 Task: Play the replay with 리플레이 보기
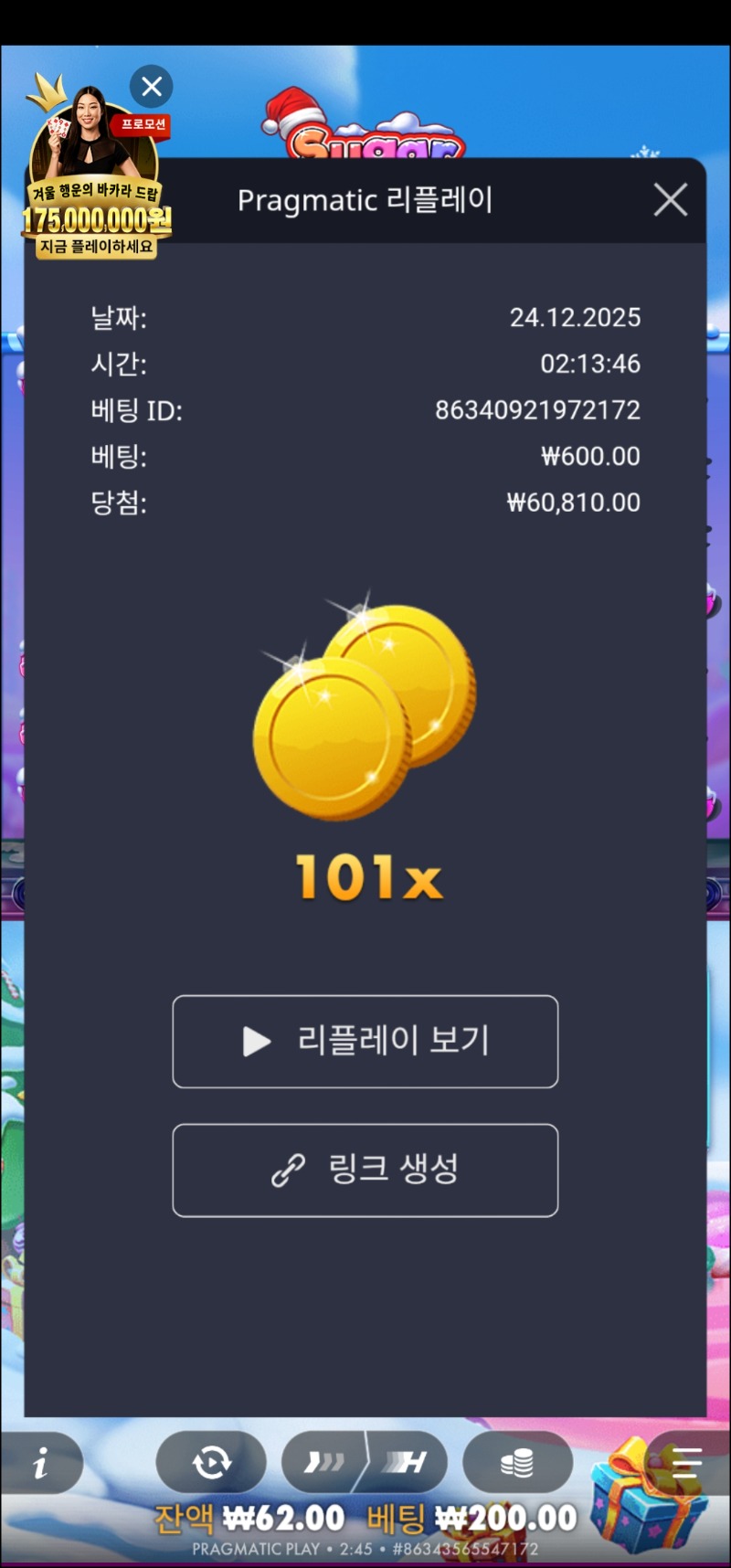(365, 1042)
